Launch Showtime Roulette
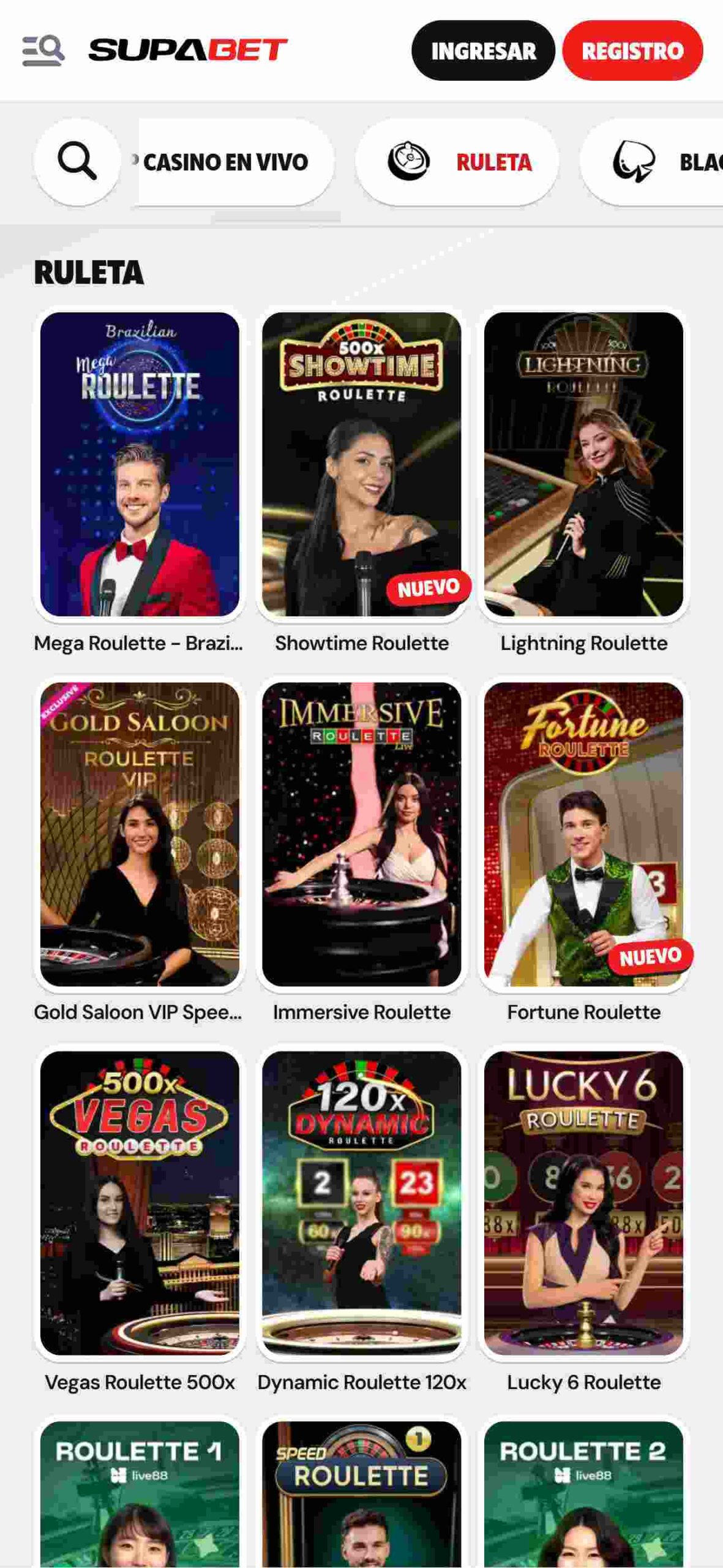 [x=361, y=464]
